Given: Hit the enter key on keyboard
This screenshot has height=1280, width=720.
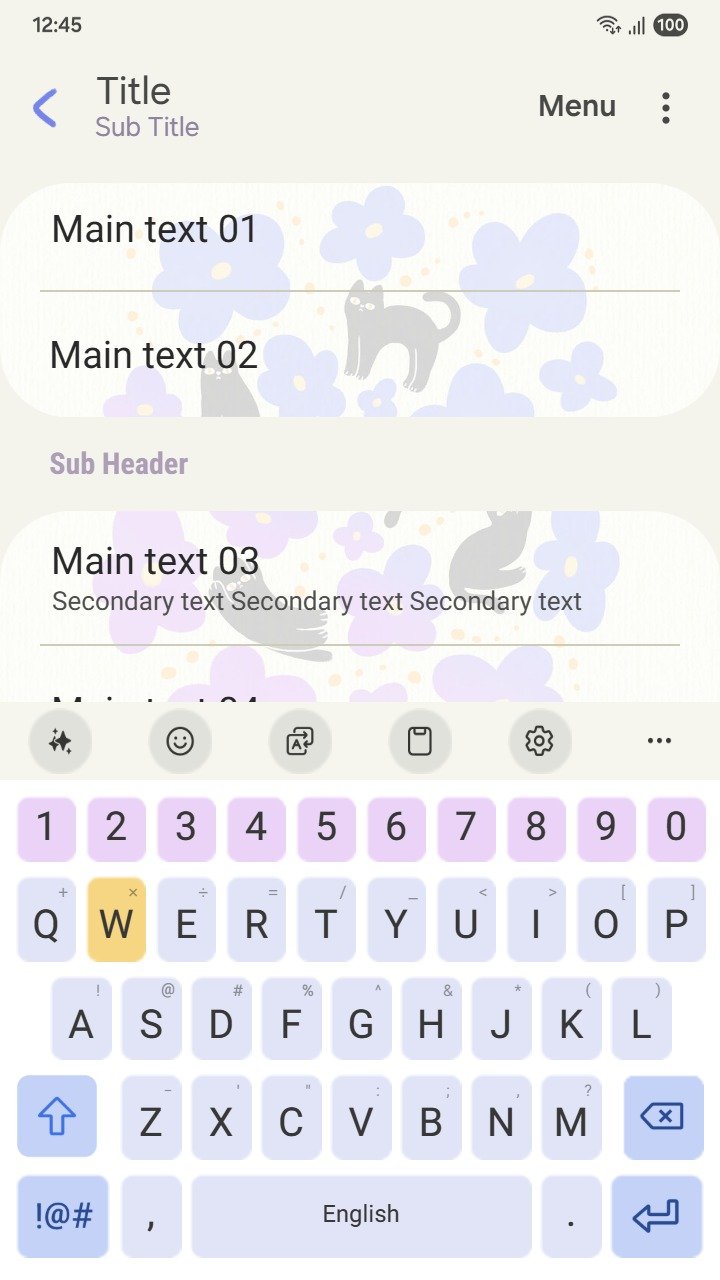Looking at the screenshot, I should [x=657, y=1216].
